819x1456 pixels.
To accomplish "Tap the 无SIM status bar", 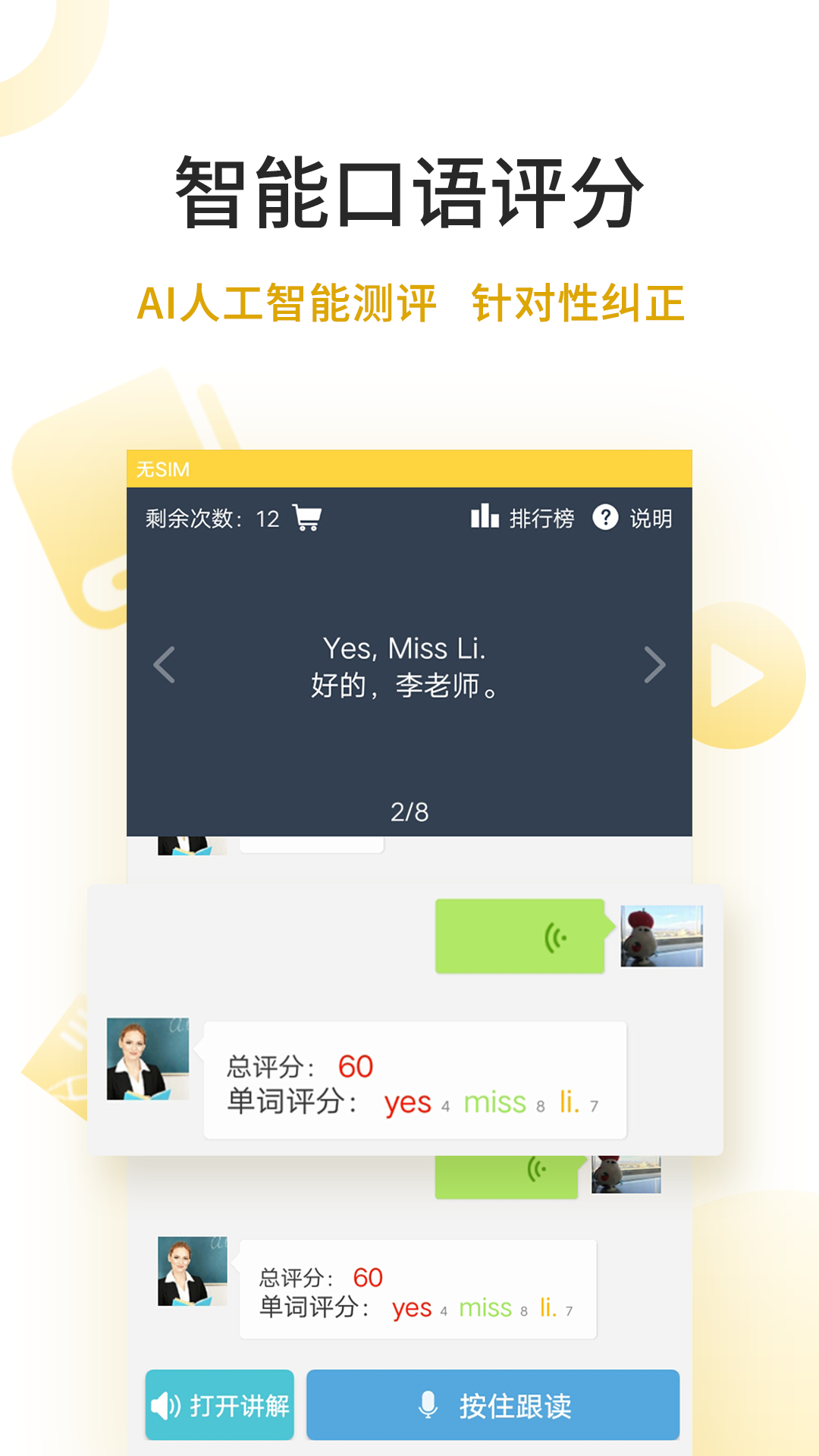I will tap(163, 470).
